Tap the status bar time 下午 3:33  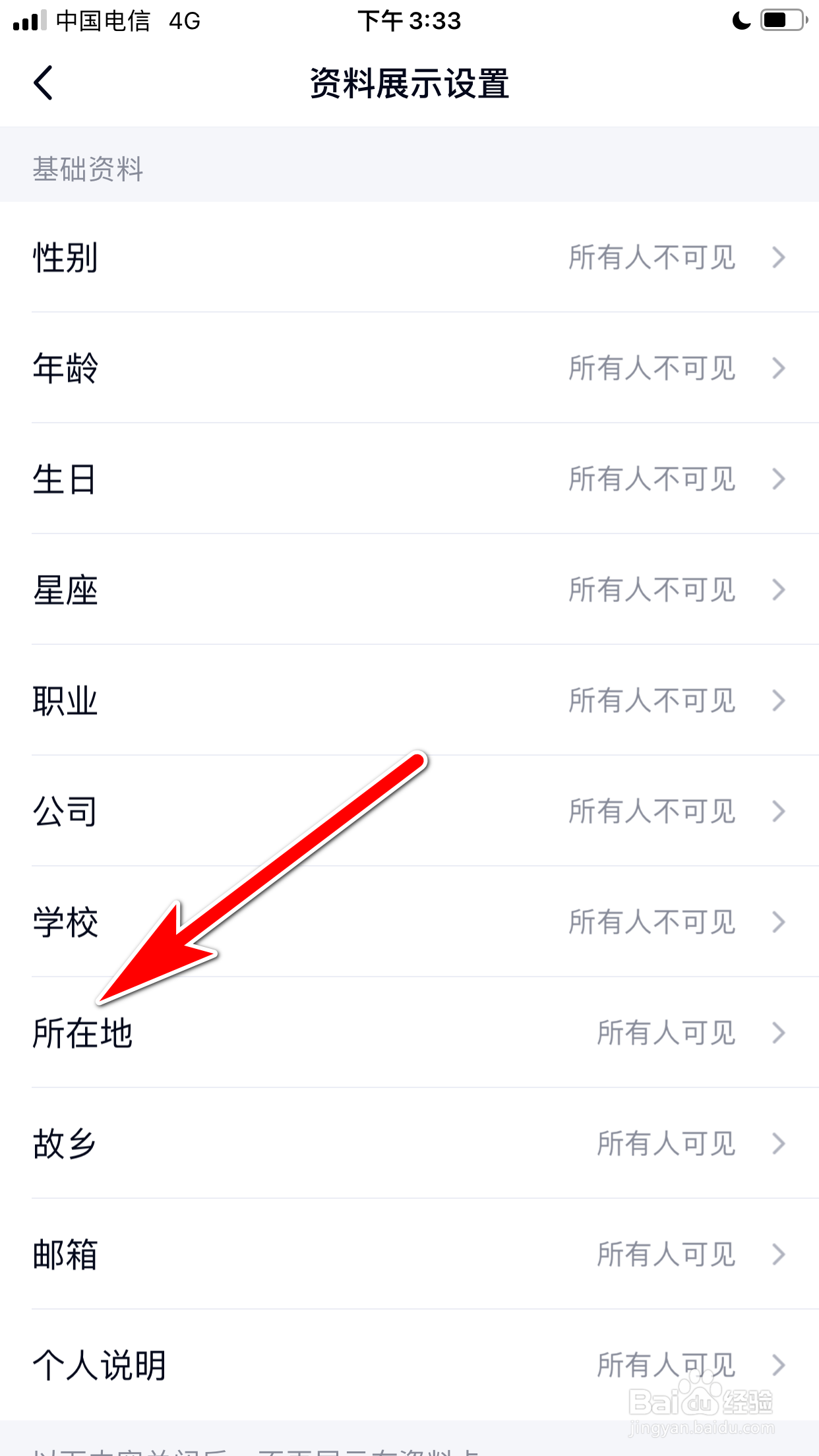pyautogui.click(x=409, y=20)
